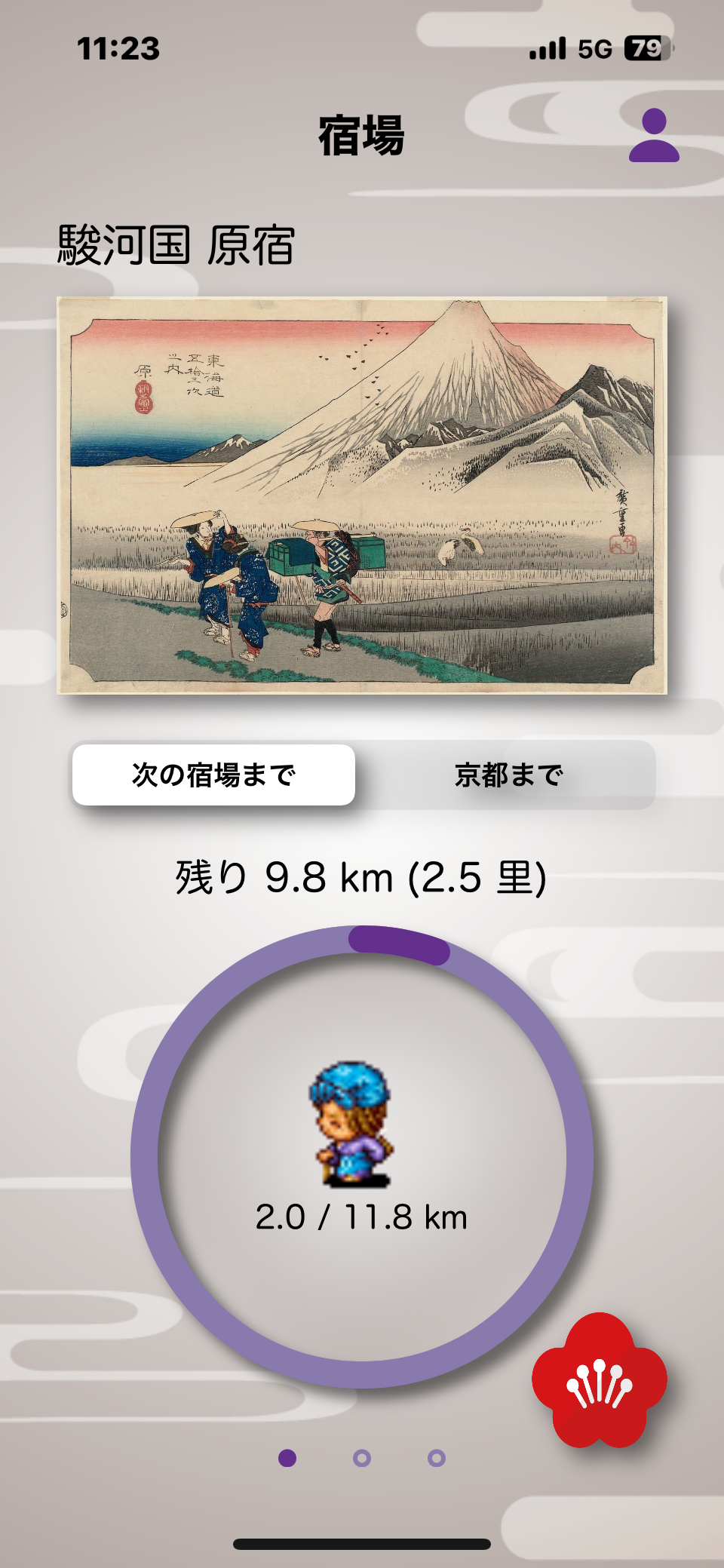The height and width of the screenshot is (1568, 724).
Task: Jump to the third page indicator dot
Action: click(x=436, y=1458)
